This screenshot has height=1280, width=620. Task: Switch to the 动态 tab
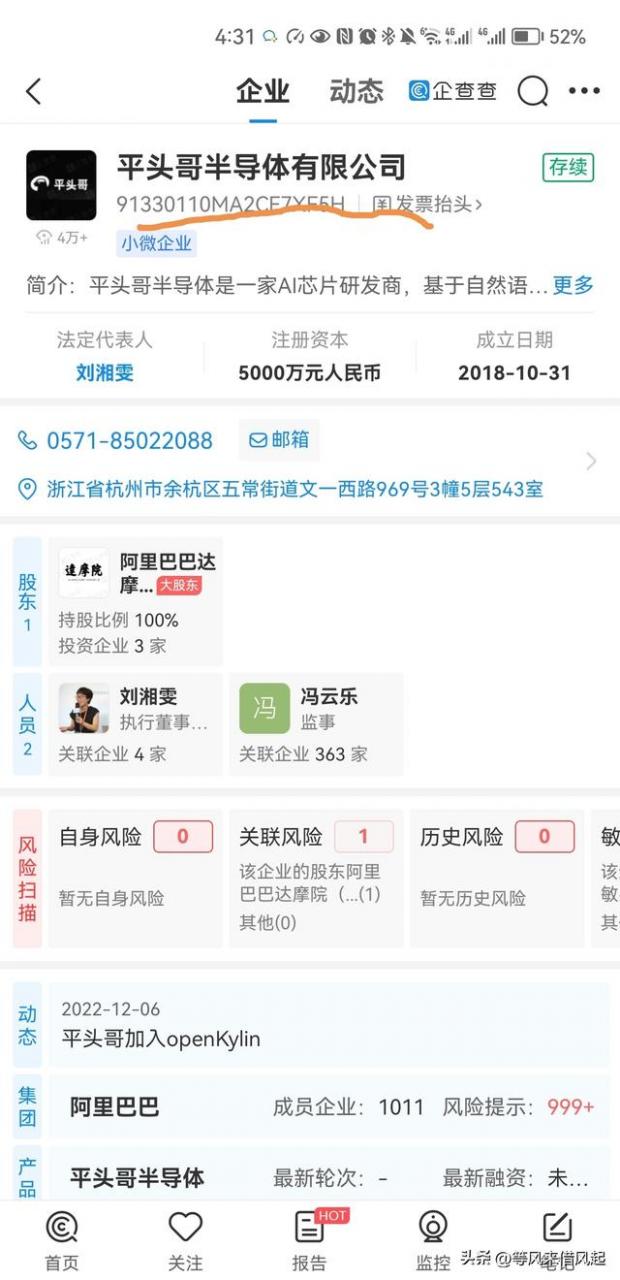356,91
